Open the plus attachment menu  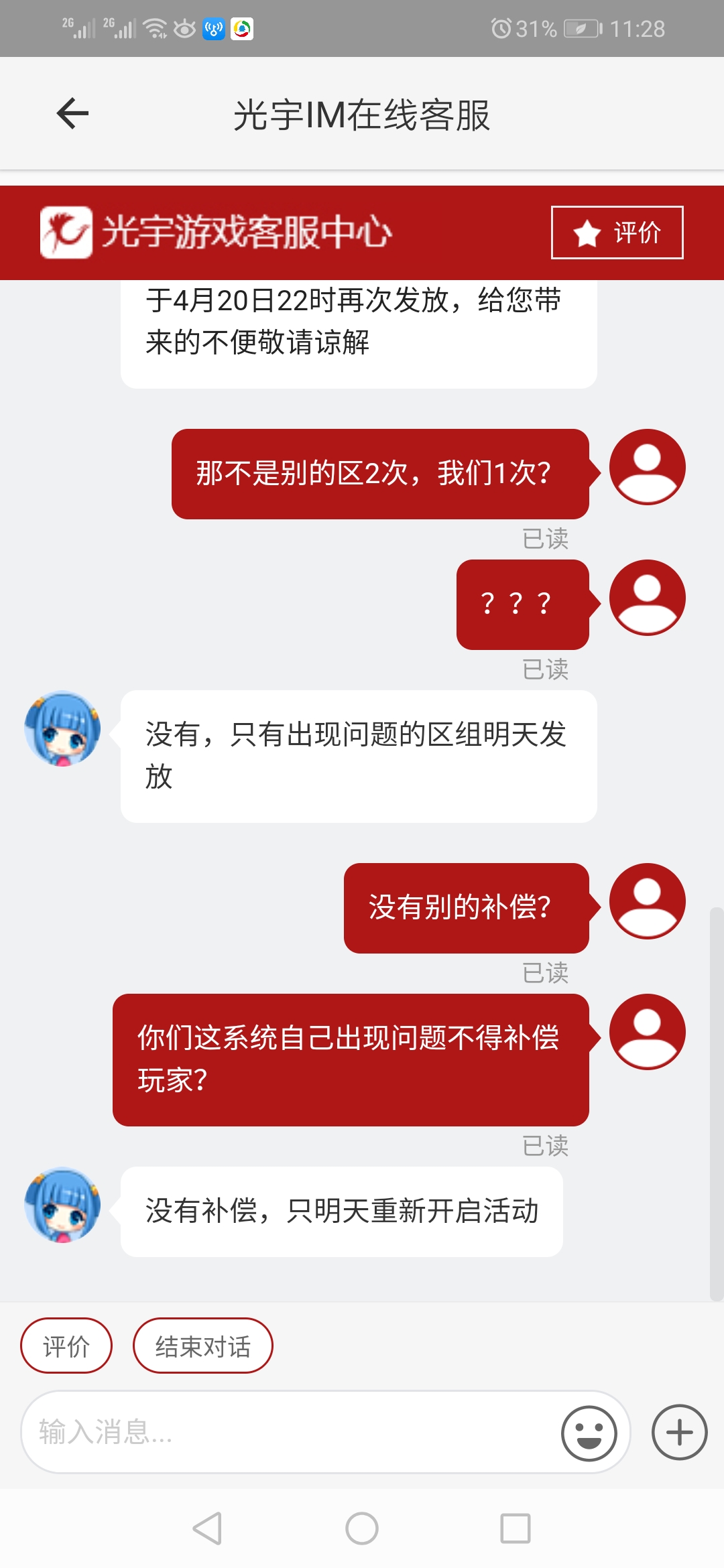coord(679,1432)
